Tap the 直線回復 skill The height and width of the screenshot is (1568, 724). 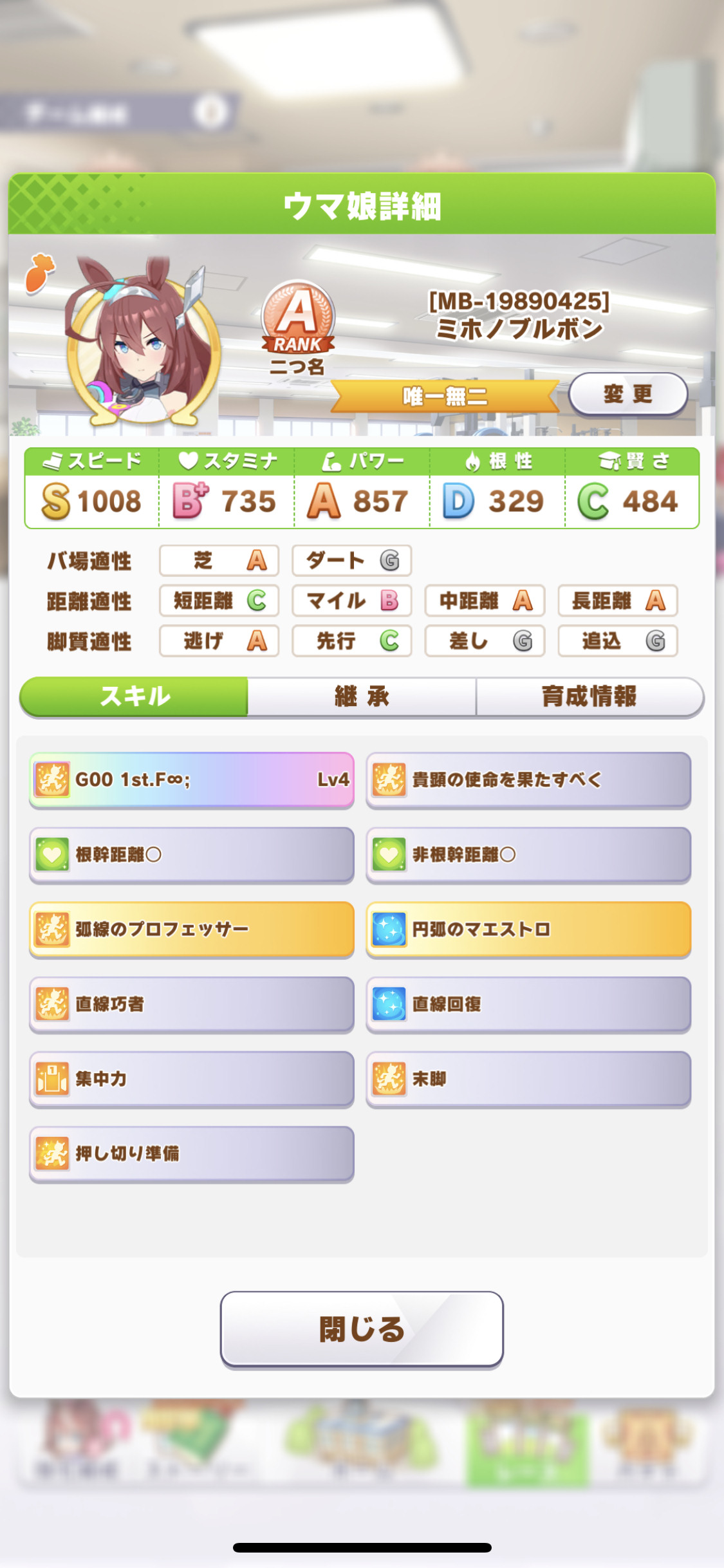coord(528,1003)
